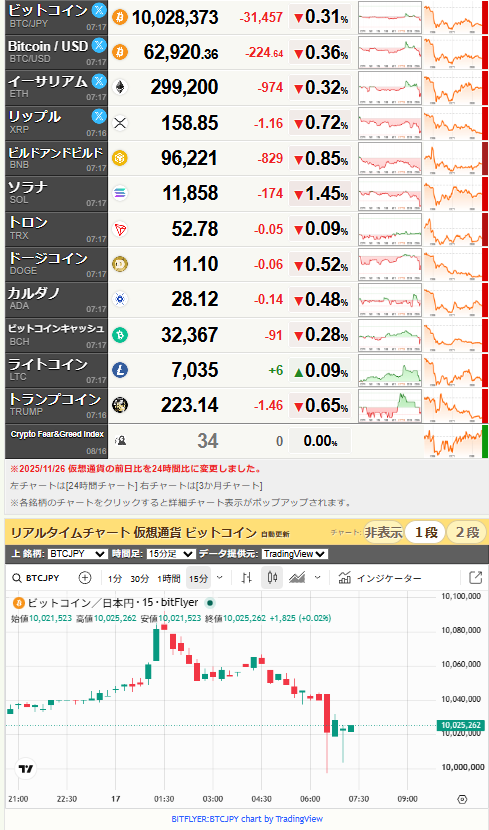Open the 時間足 15分足 dropdown
This screenshot has width=489, height=830.
pos(170,554)
